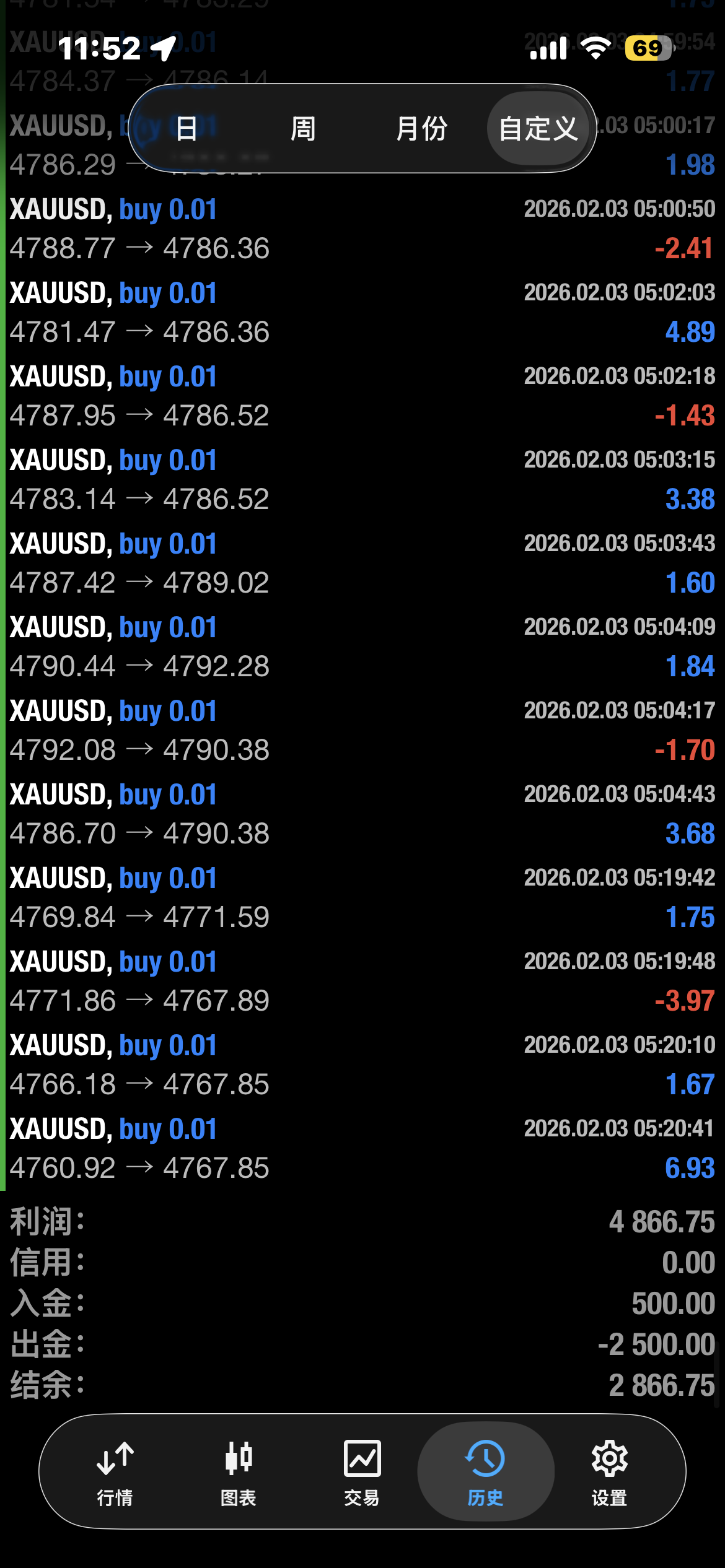Viewport: 725px width, 1568px height.
Task: Open the 交易 trade tab
Action: coord(362,1473)
